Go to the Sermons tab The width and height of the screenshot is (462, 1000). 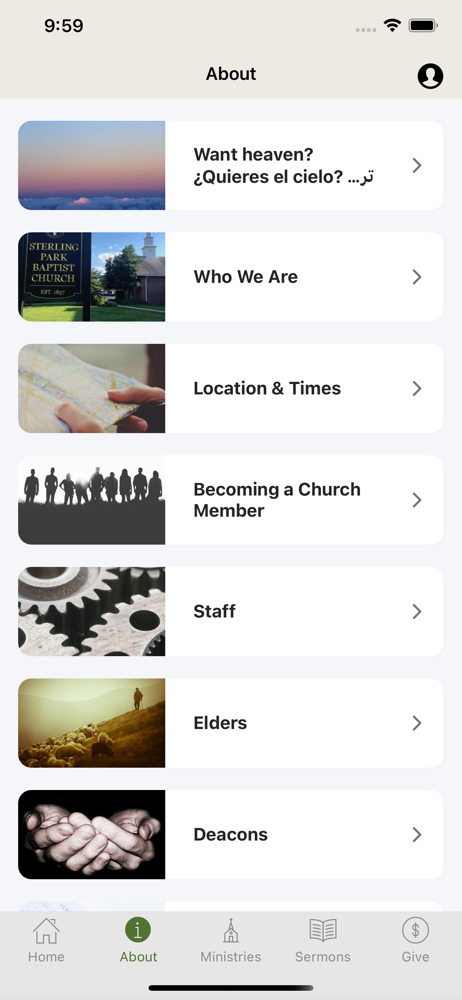coord(323,940)
